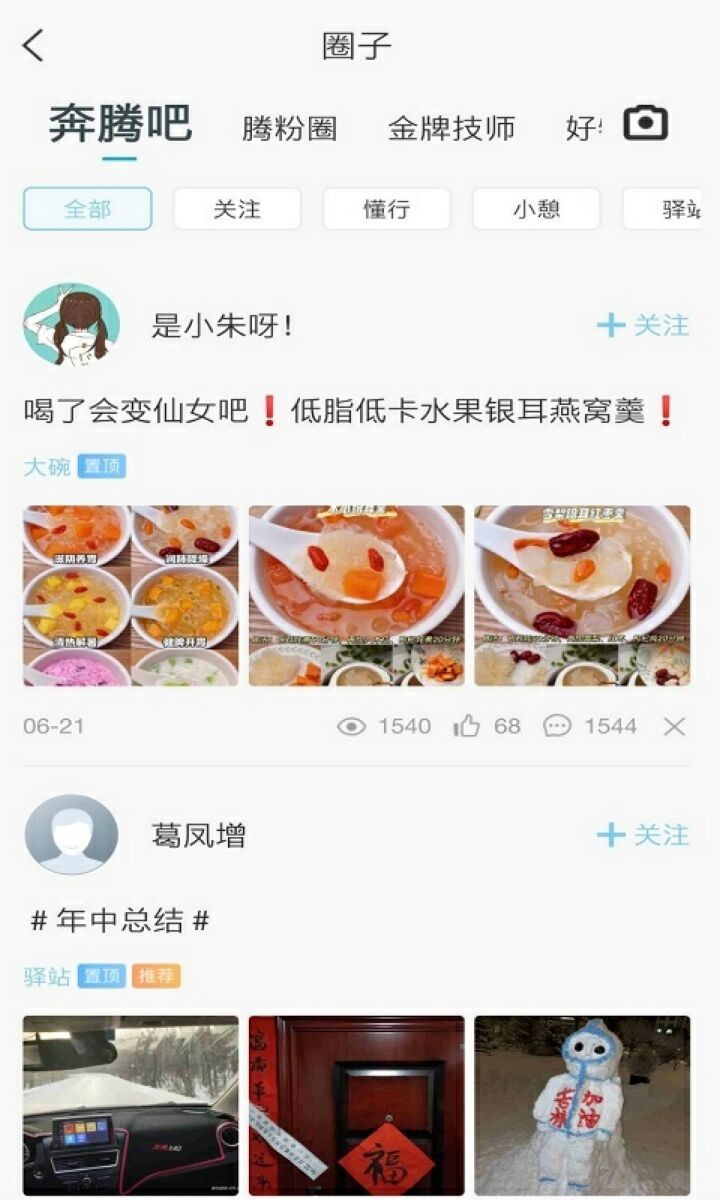Follow user 葛凤增
Screen dimensions: 720x1200
click(643, 835)
